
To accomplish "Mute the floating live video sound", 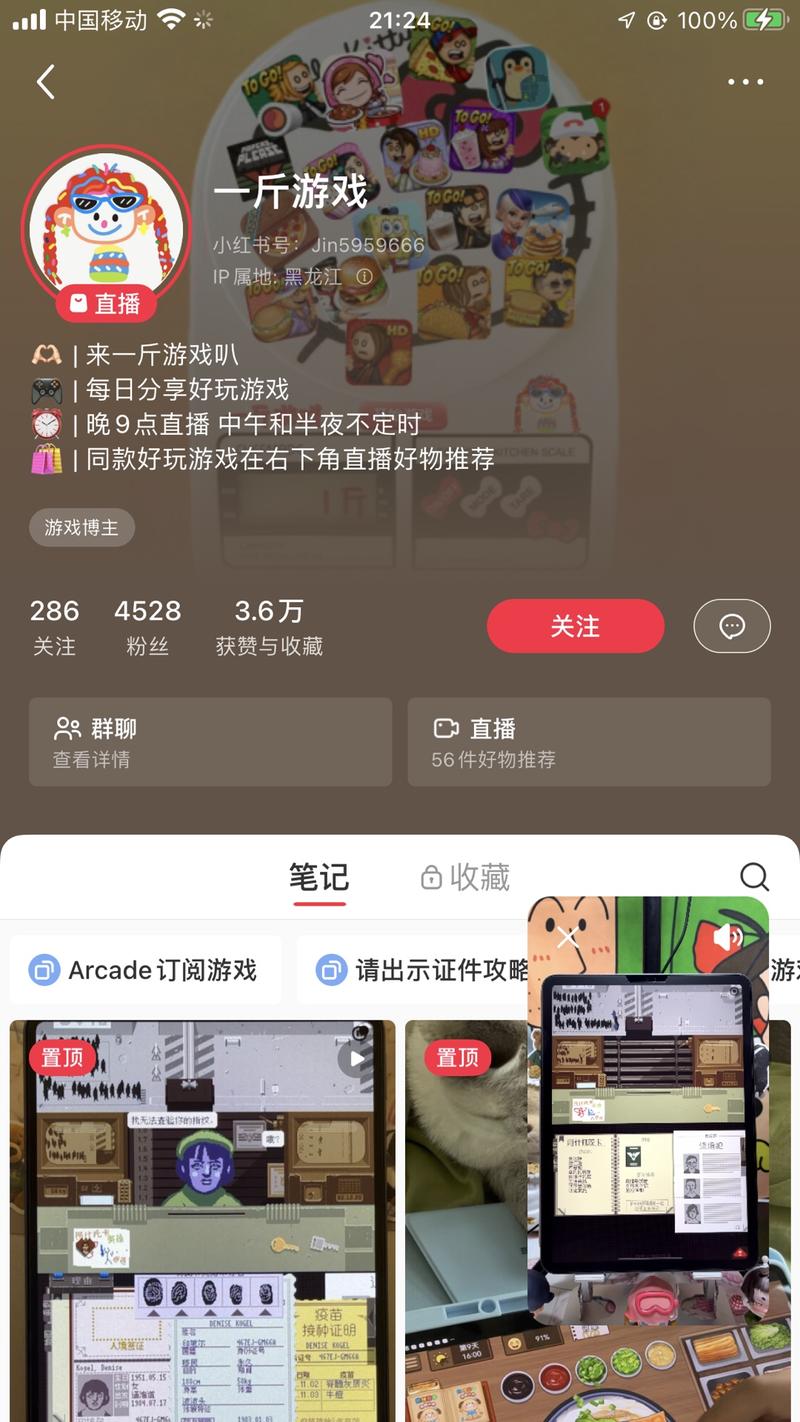I will click(728, 937).
